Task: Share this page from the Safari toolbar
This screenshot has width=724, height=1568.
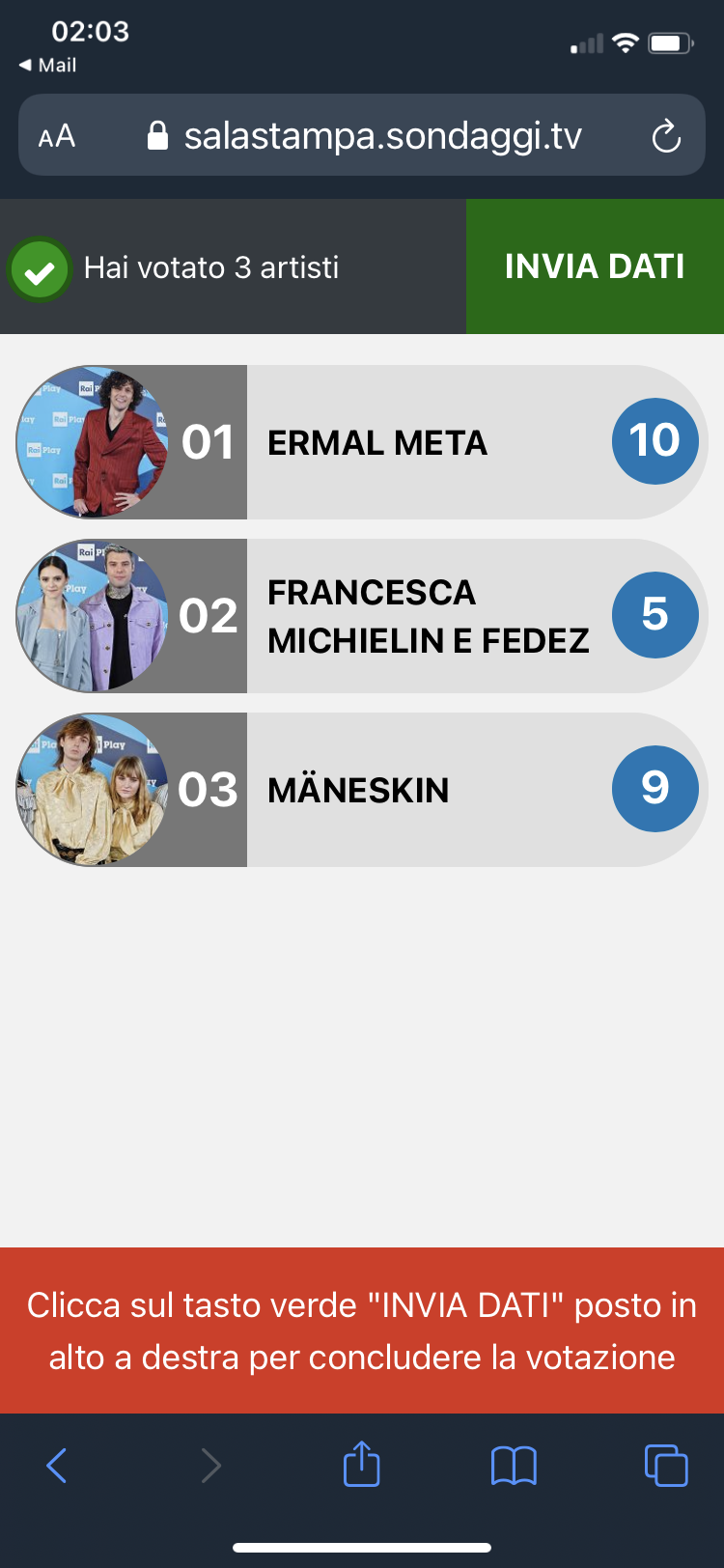Action: (x=362, y=1464)
